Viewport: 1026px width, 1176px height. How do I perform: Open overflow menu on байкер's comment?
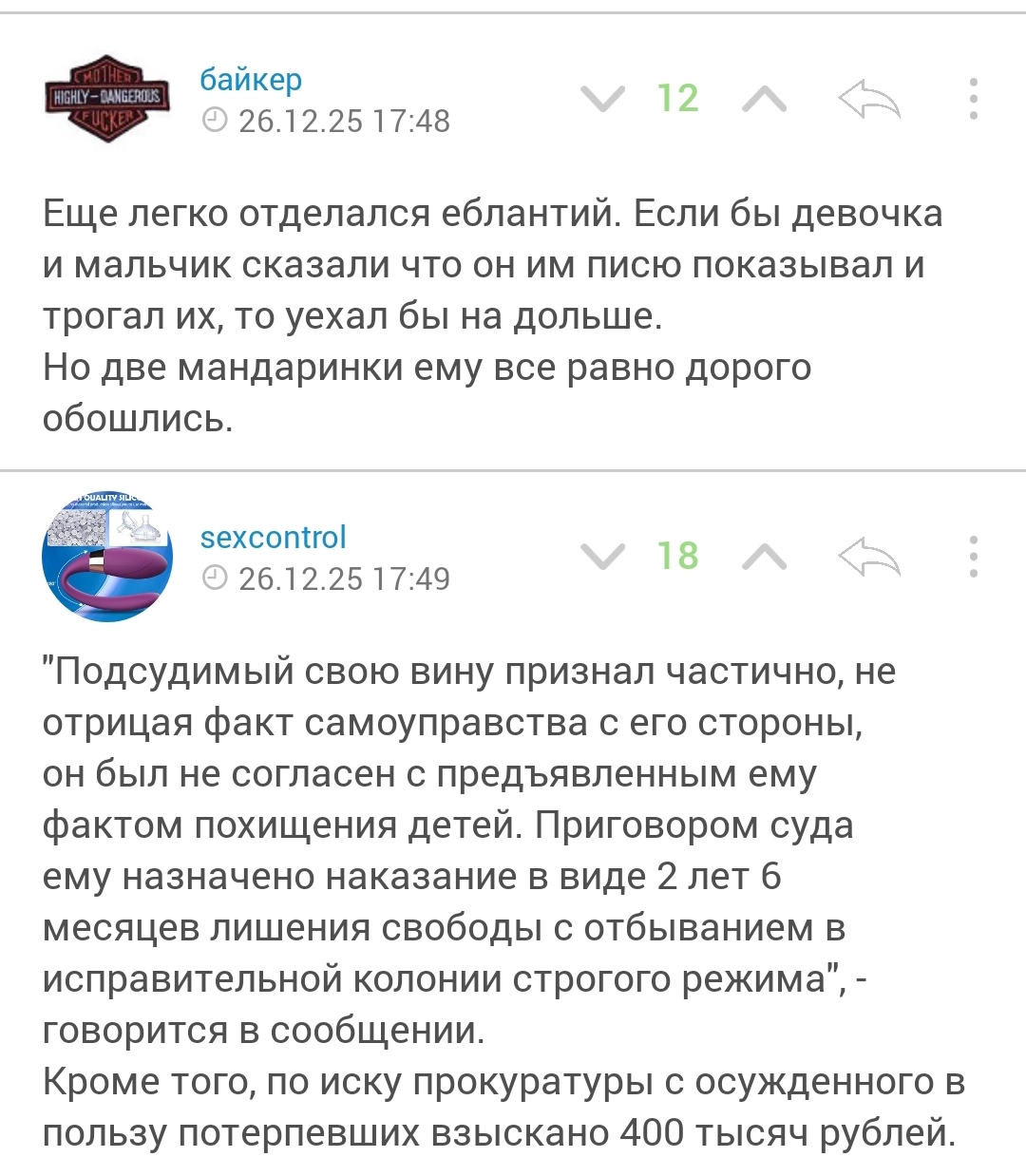973,99
